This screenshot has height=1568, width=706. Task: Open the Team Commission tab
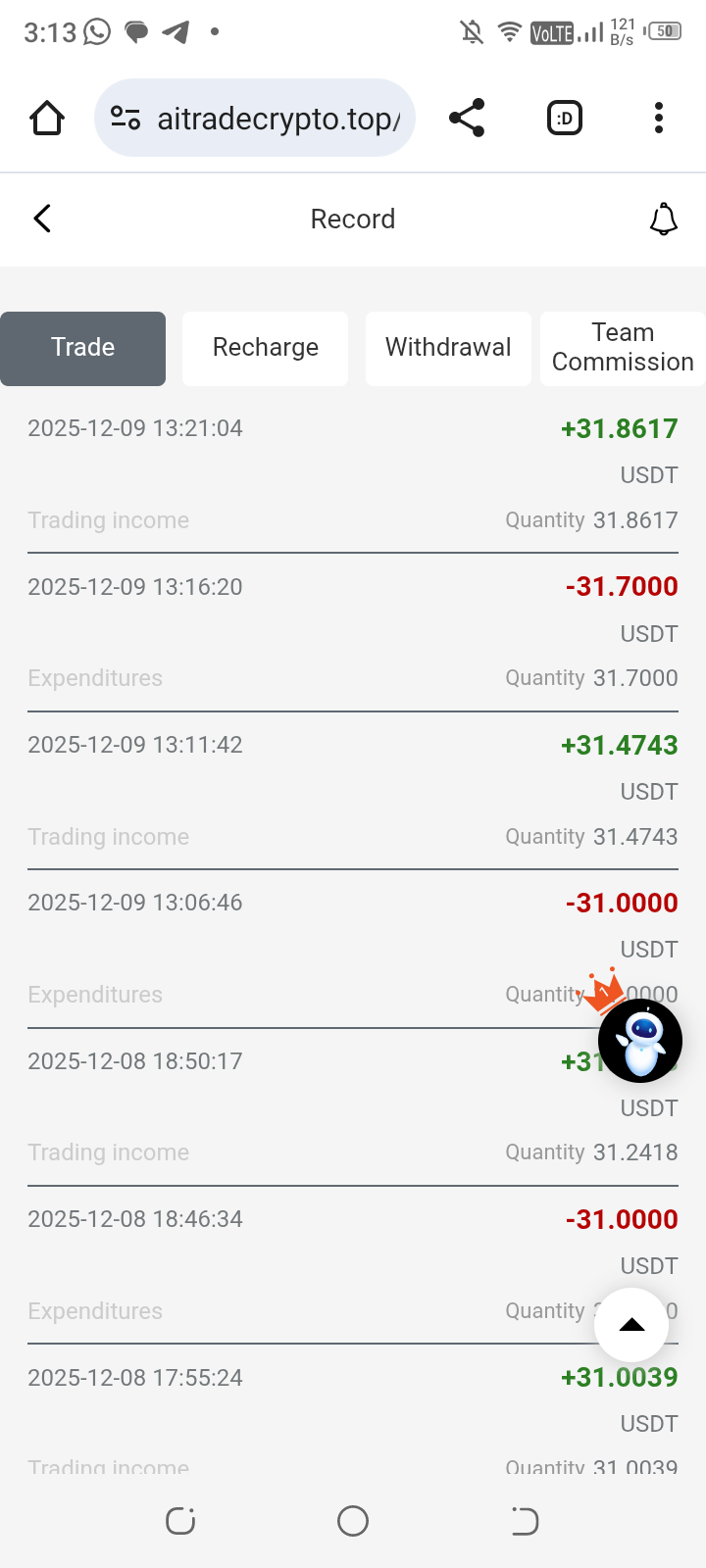(x=623, y=348)
